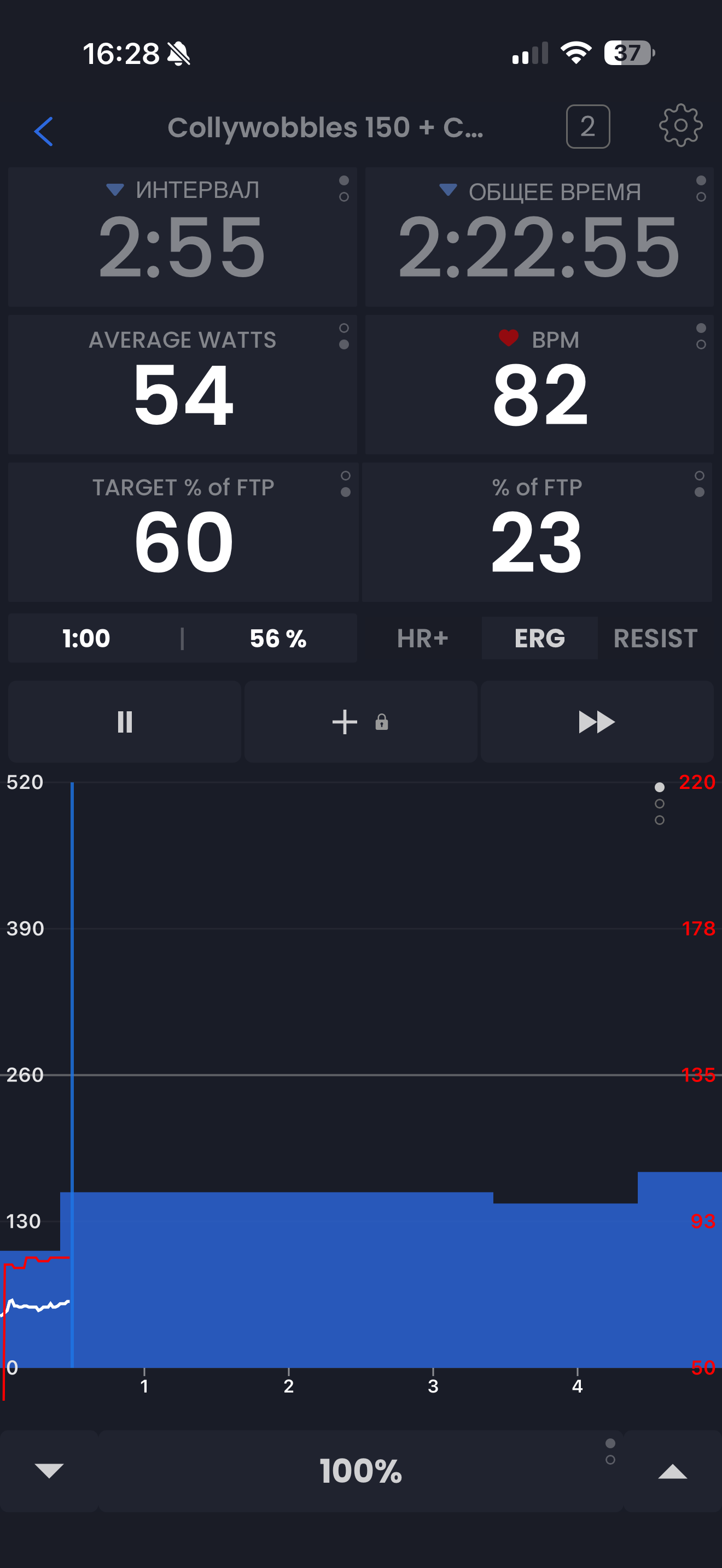This screenshot has width=722, height=1568.
Task: Select ERG mode
Action: tap(539, 639)
